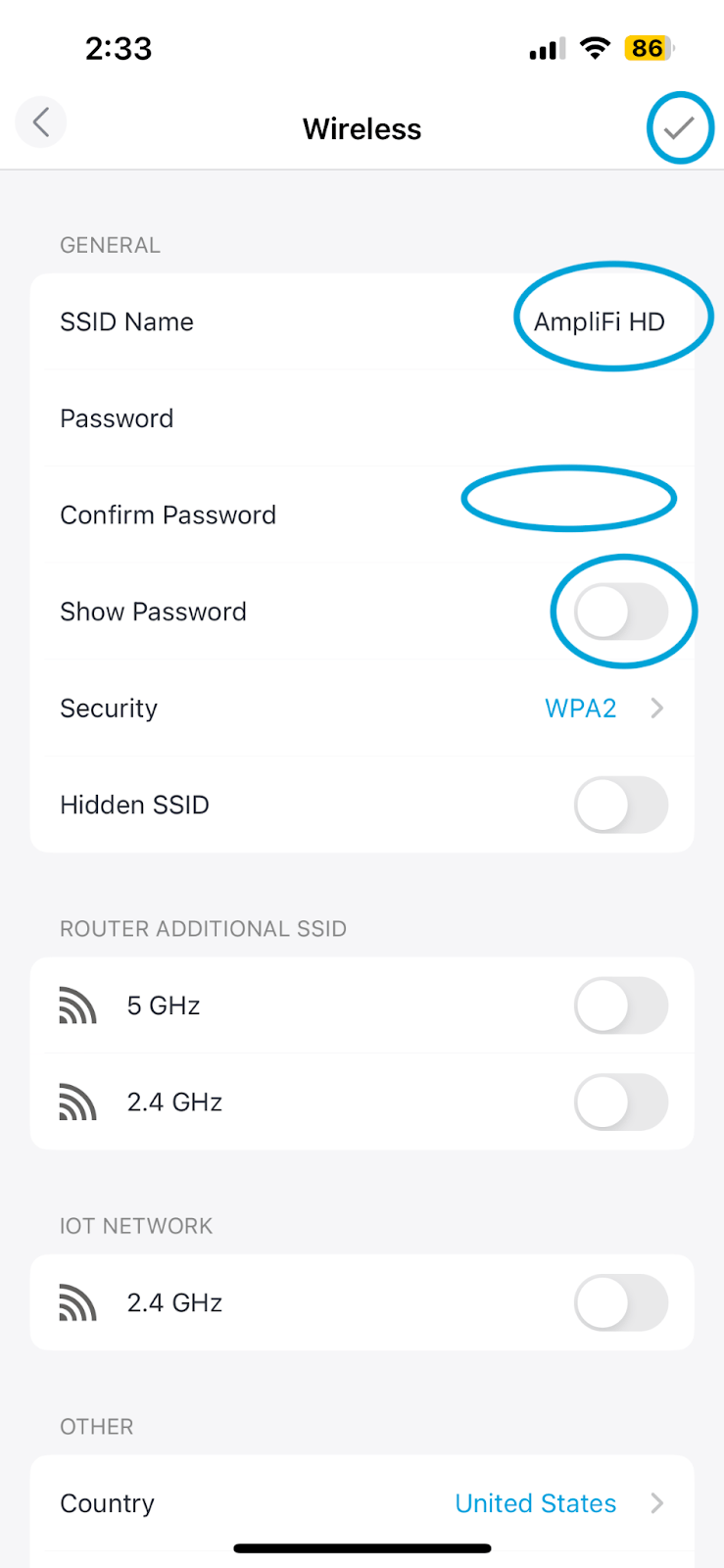Tap the Wireless title at the top
724x1568 pixels.
point(362,128)
